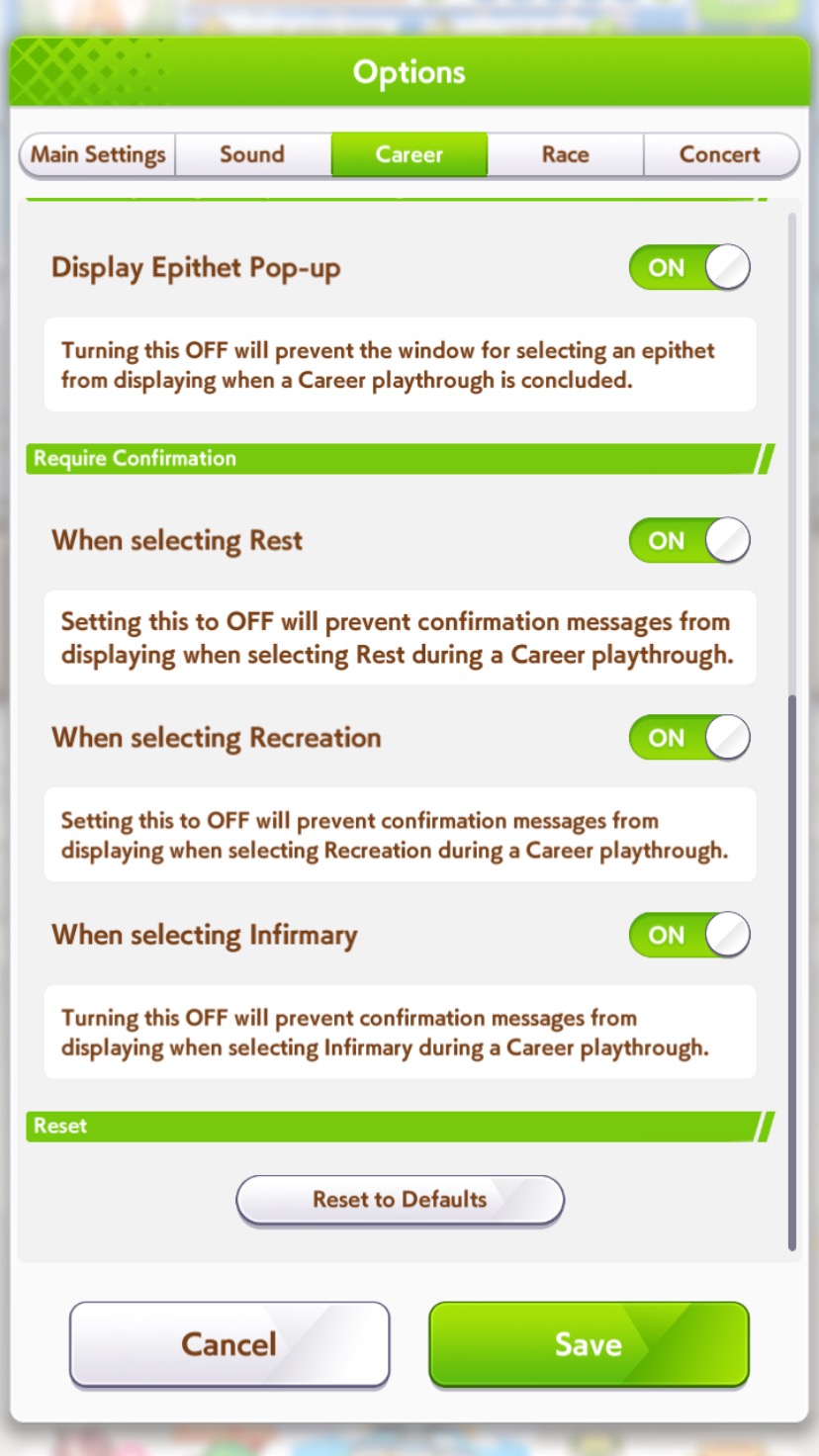
Task: Open the Sound tab
Action: (252, 155)
